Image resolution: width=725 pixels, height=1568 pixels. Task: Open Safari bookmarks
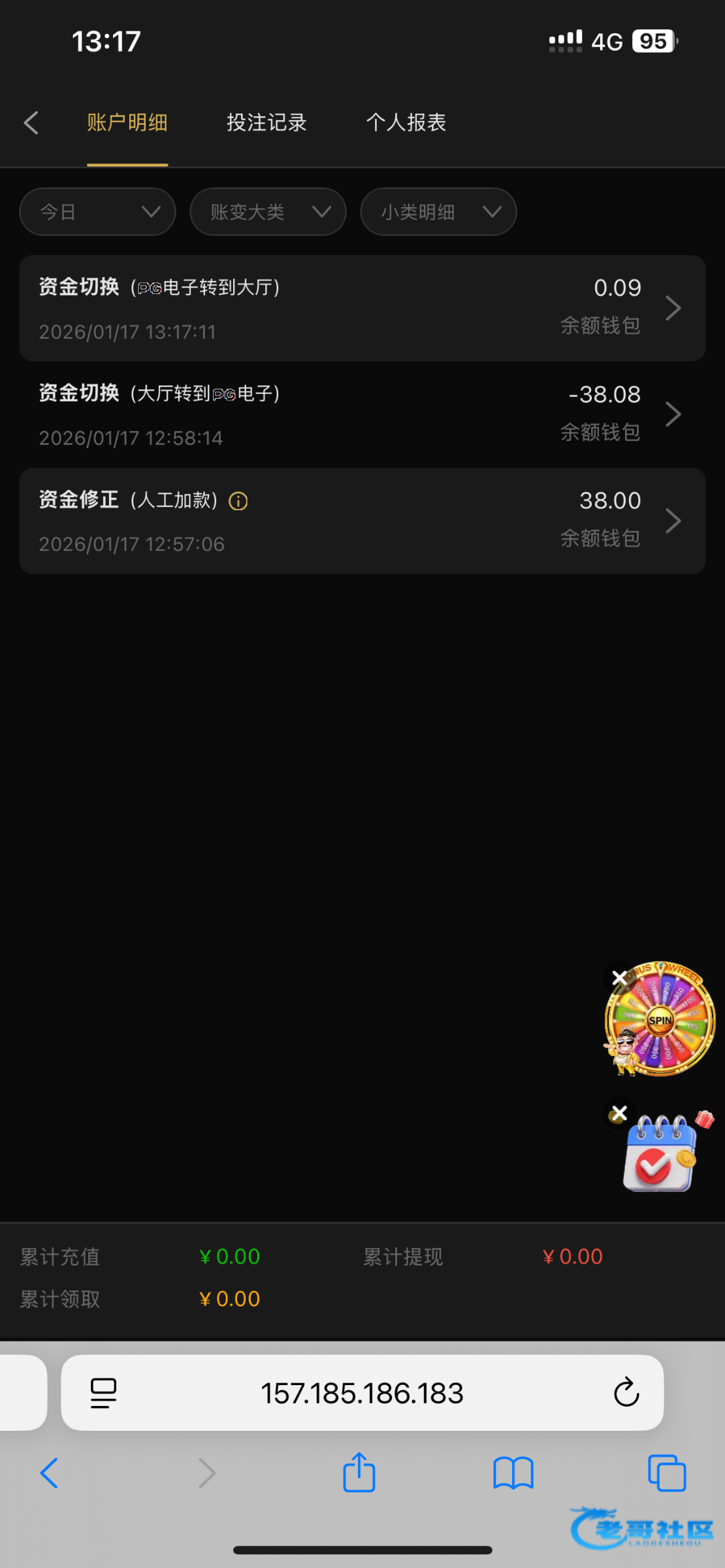513,1473
